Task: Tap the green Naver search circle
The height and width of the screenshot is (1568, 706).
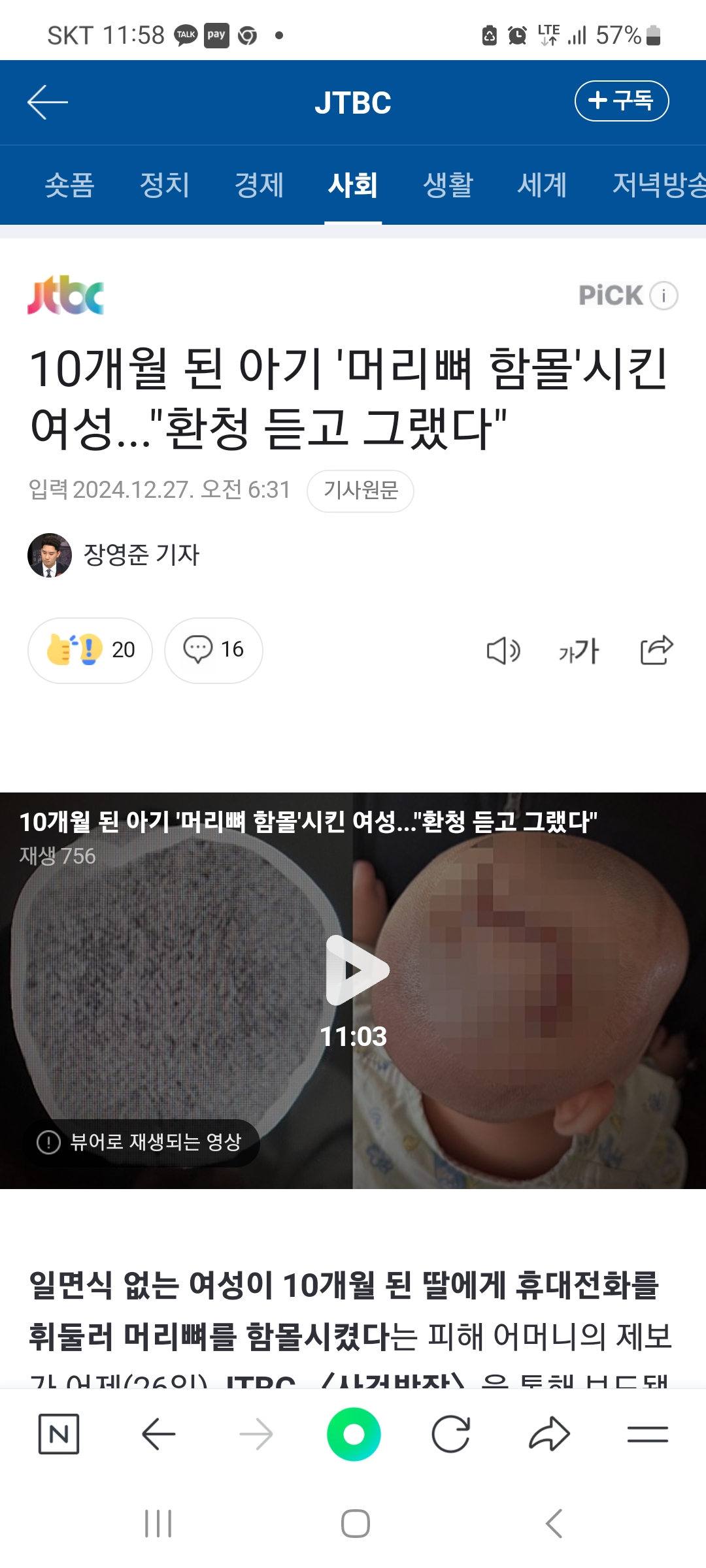Action: click(x=354, y=1434)
